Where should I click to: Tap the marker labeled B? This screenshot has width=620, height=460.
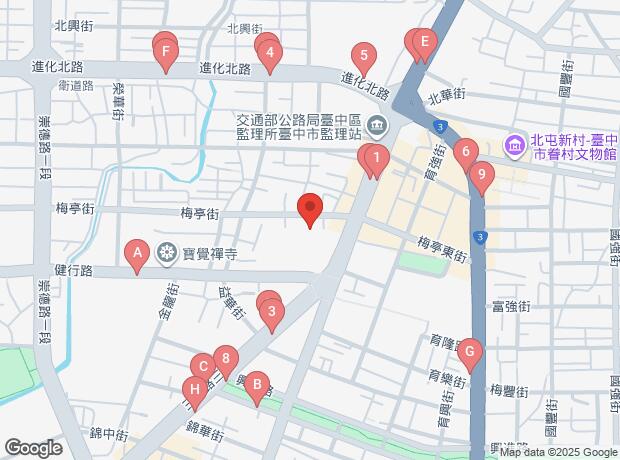pos(258,383)
